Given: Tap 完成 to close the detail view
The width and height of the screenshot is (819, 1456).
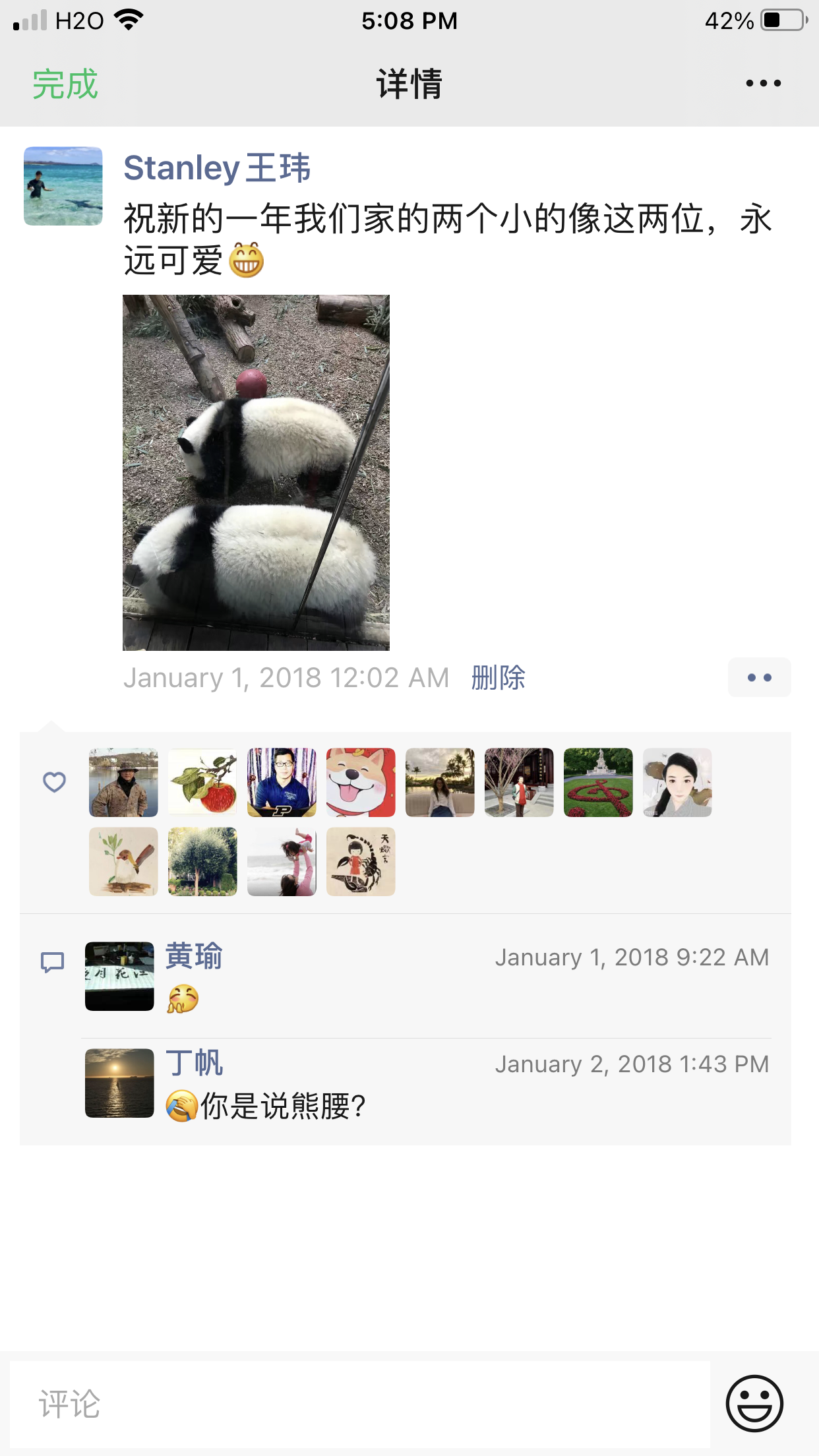Looking at the screenshot, I should 65,84.
